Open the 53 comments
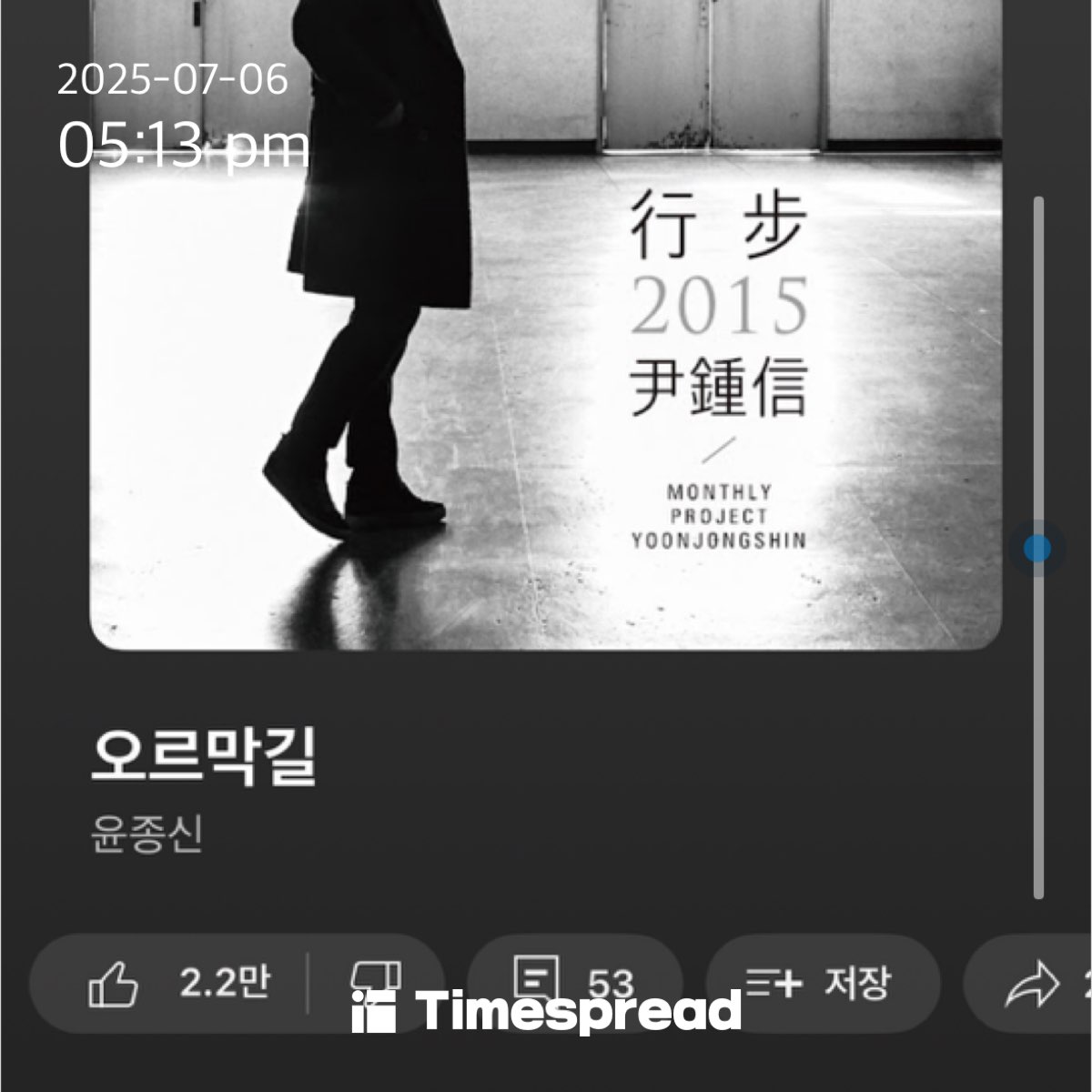The width and height of the screenshot is (1092, 1092). [574, 983]
